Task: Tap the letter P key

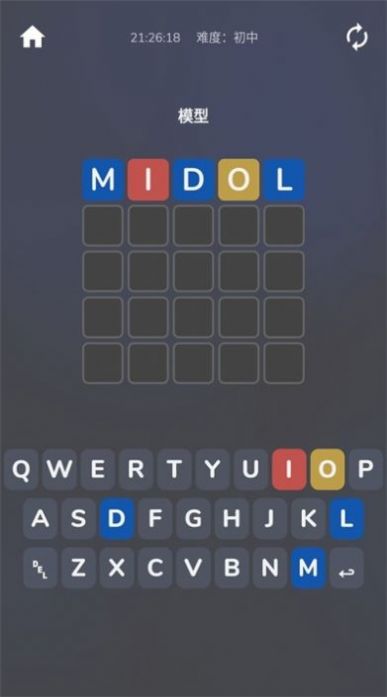Action: 366,469
